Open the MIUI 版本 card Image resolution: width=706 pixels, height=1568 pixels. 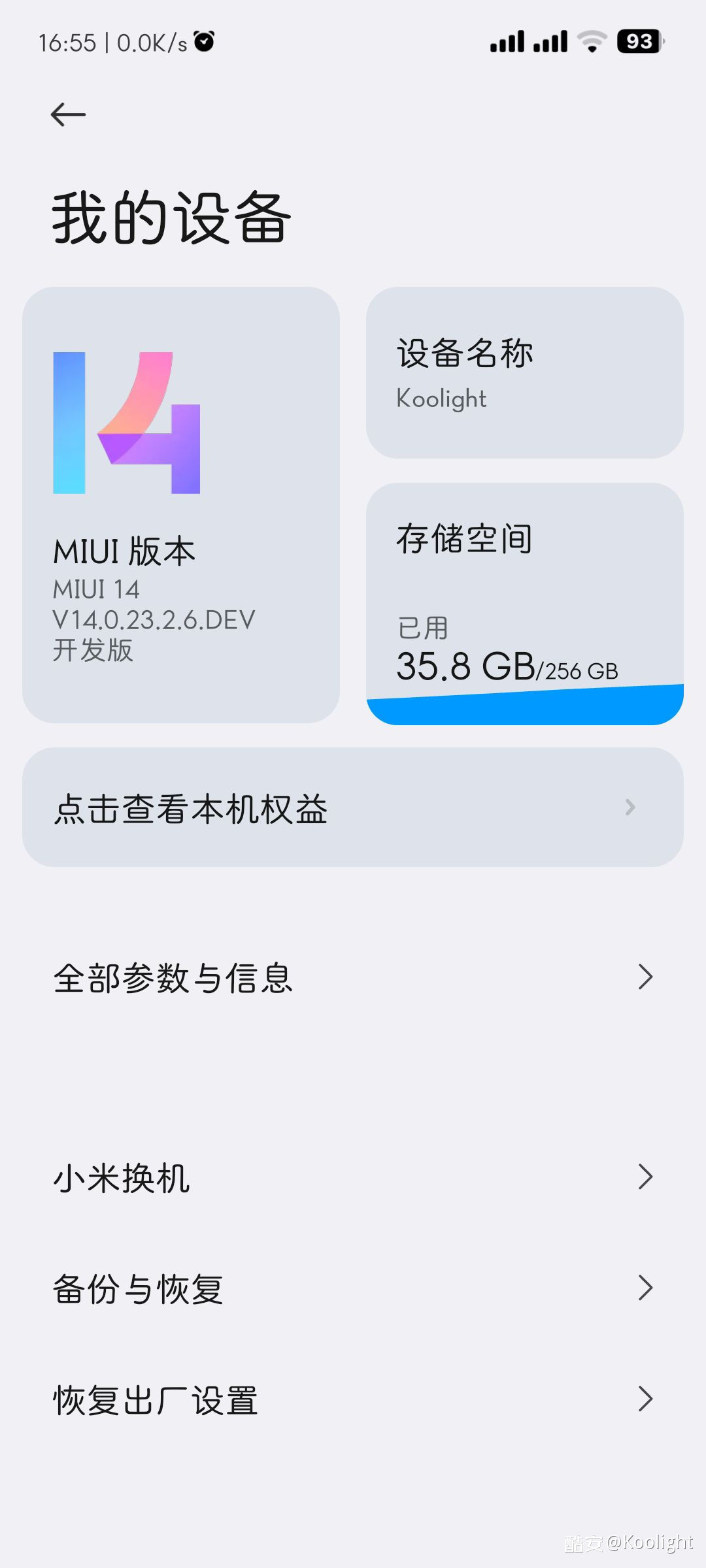pyautogui.click(x=181, y=504)
